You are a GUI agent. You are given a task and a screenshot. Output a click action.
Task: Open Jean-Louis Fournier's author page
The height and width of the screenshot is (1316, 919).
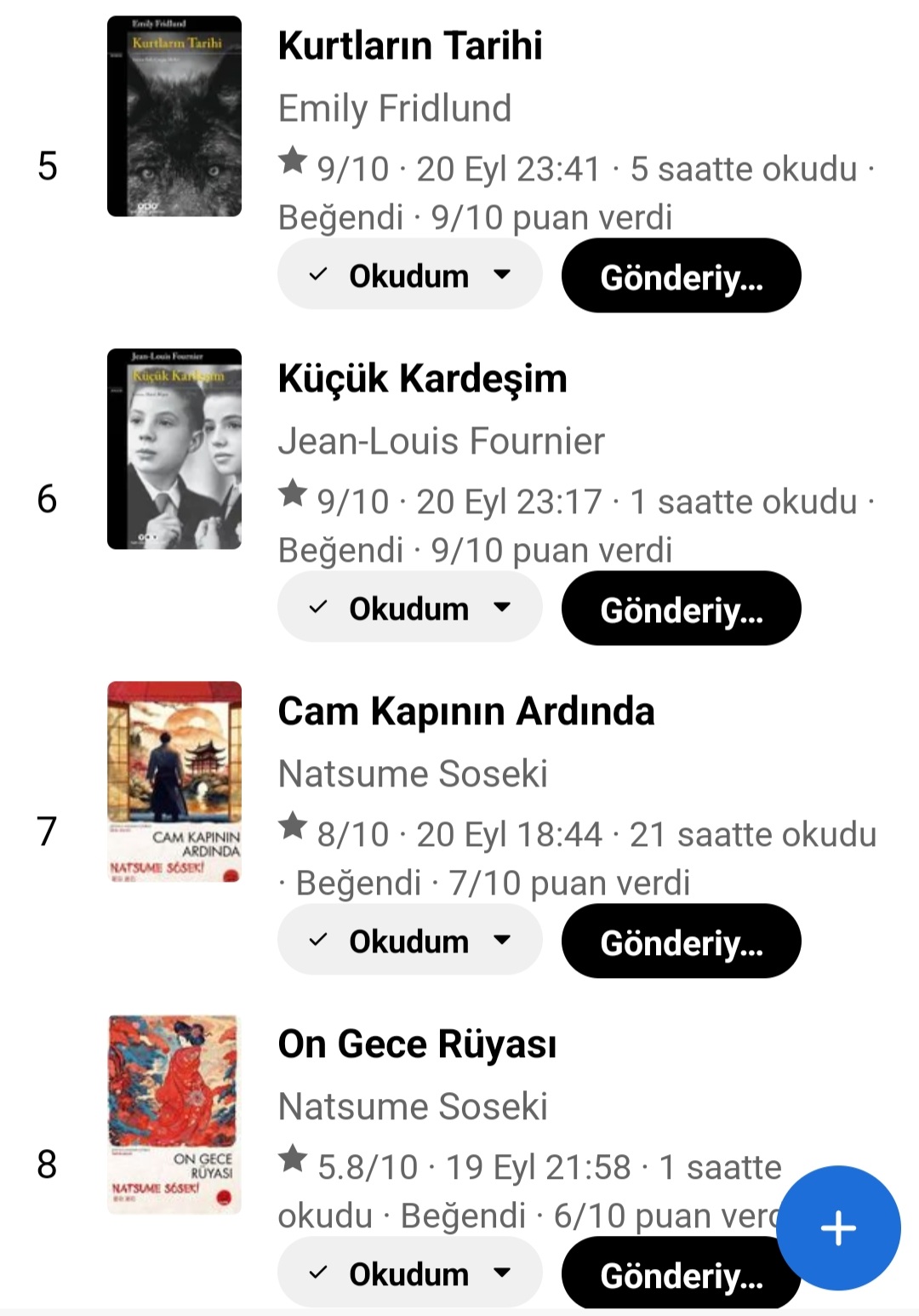pos(441,442)
